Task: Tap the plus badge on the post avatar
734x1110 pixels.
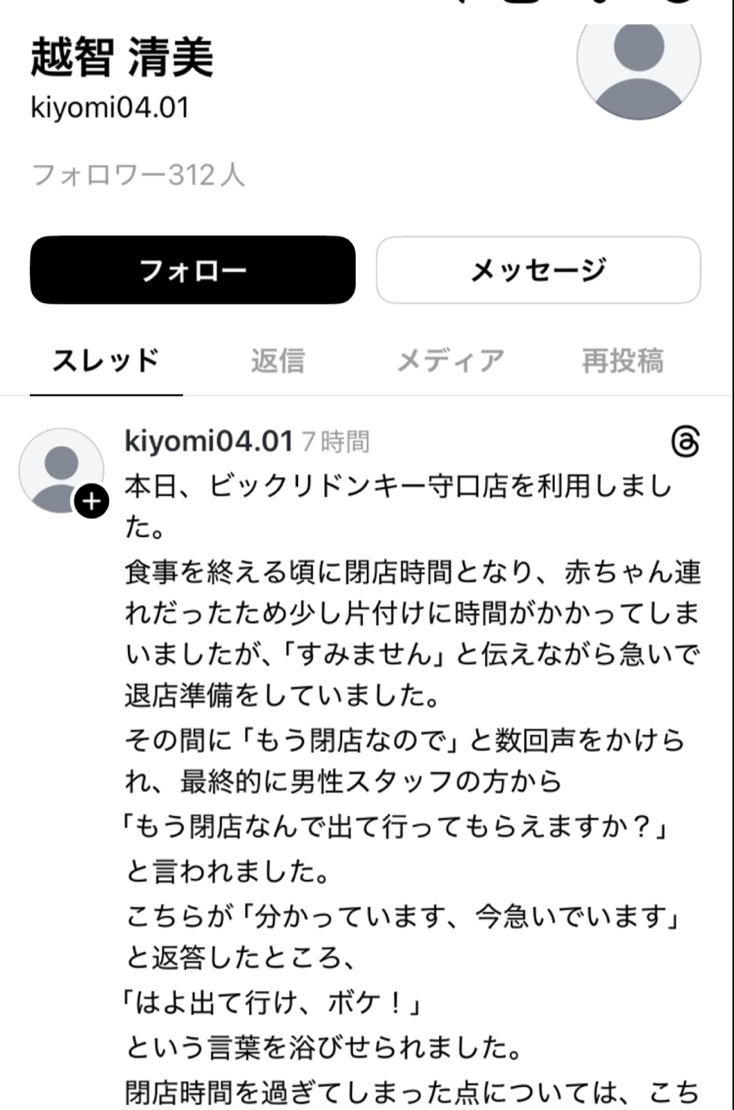Action: [91, 501]
